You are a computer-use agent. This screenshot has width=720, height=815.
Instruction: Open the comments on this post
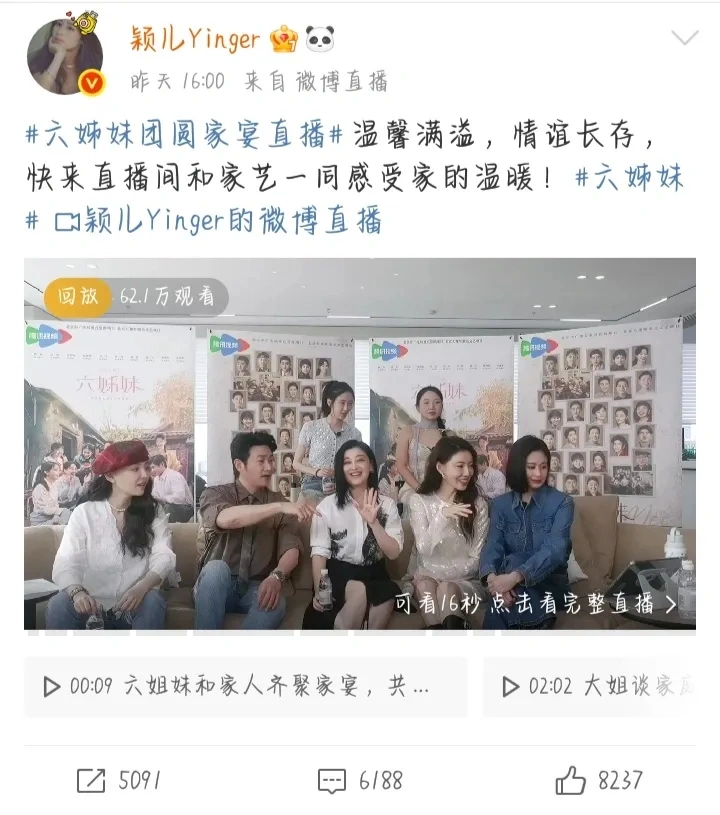pyautogui.click(x=360, y=780)
